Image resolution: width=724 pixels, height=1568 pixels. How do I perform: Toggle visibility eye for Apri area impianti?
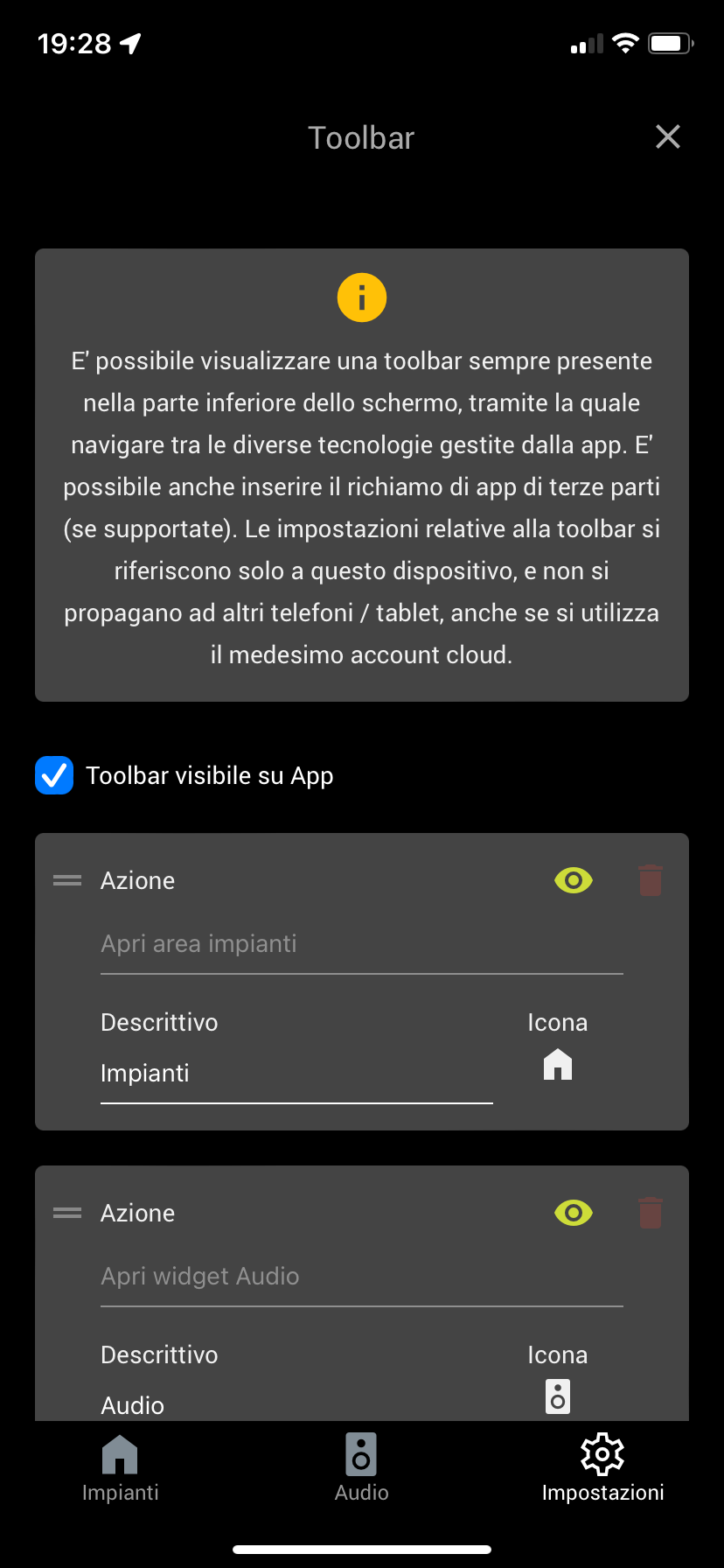click(574, 880)
